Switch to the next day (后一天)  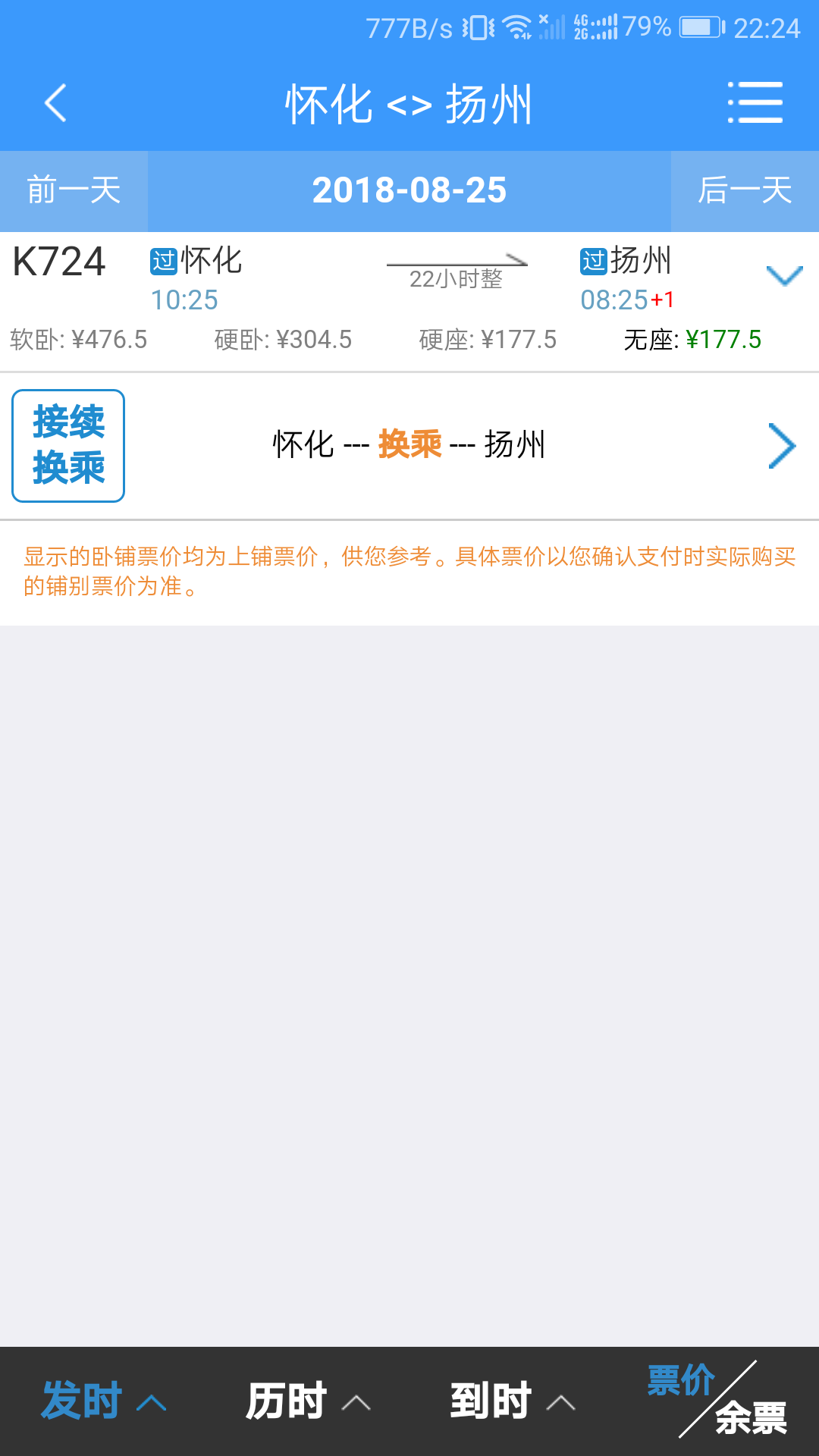click(745, 190)
